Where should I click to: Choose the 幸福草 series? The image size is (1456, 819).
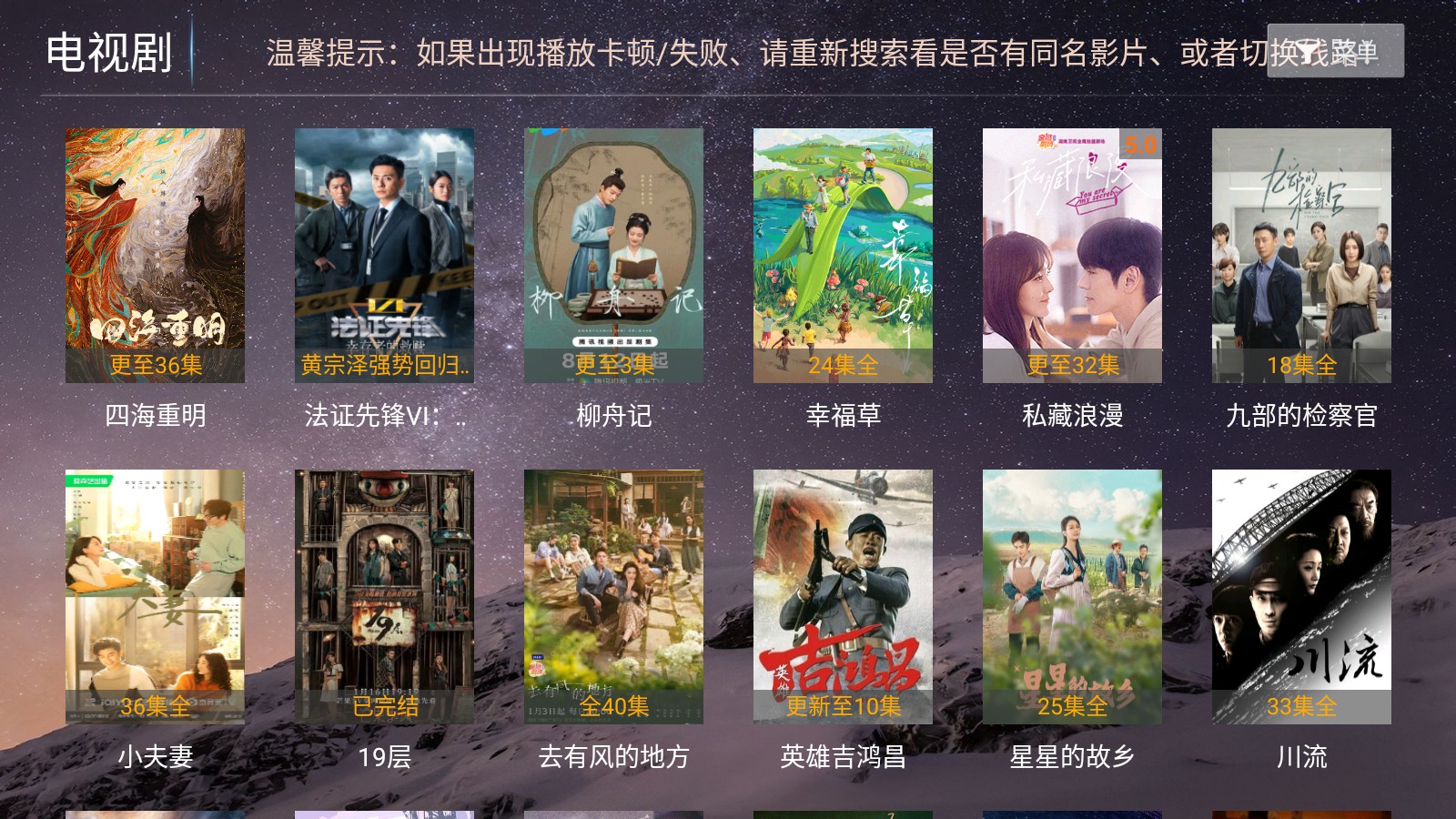(843, 256)
